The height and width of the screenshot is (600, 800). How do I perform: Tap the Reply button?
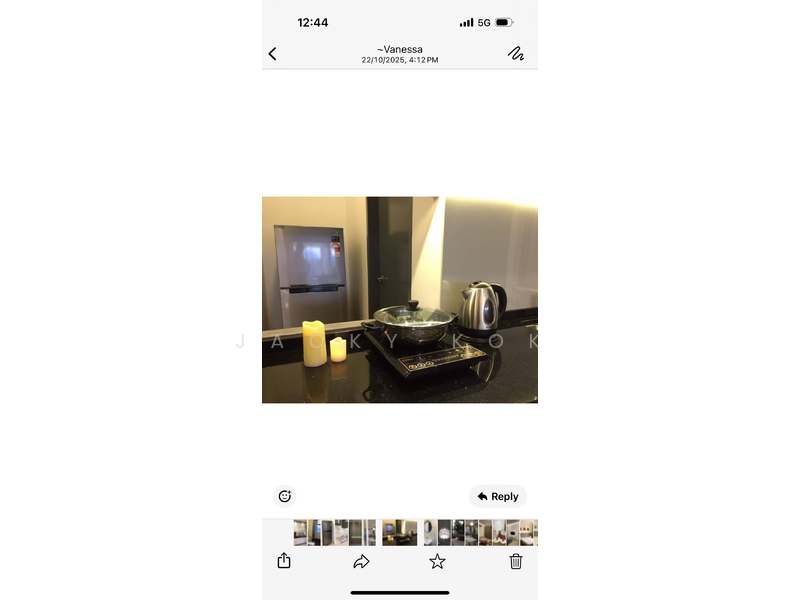pos(498,496)
